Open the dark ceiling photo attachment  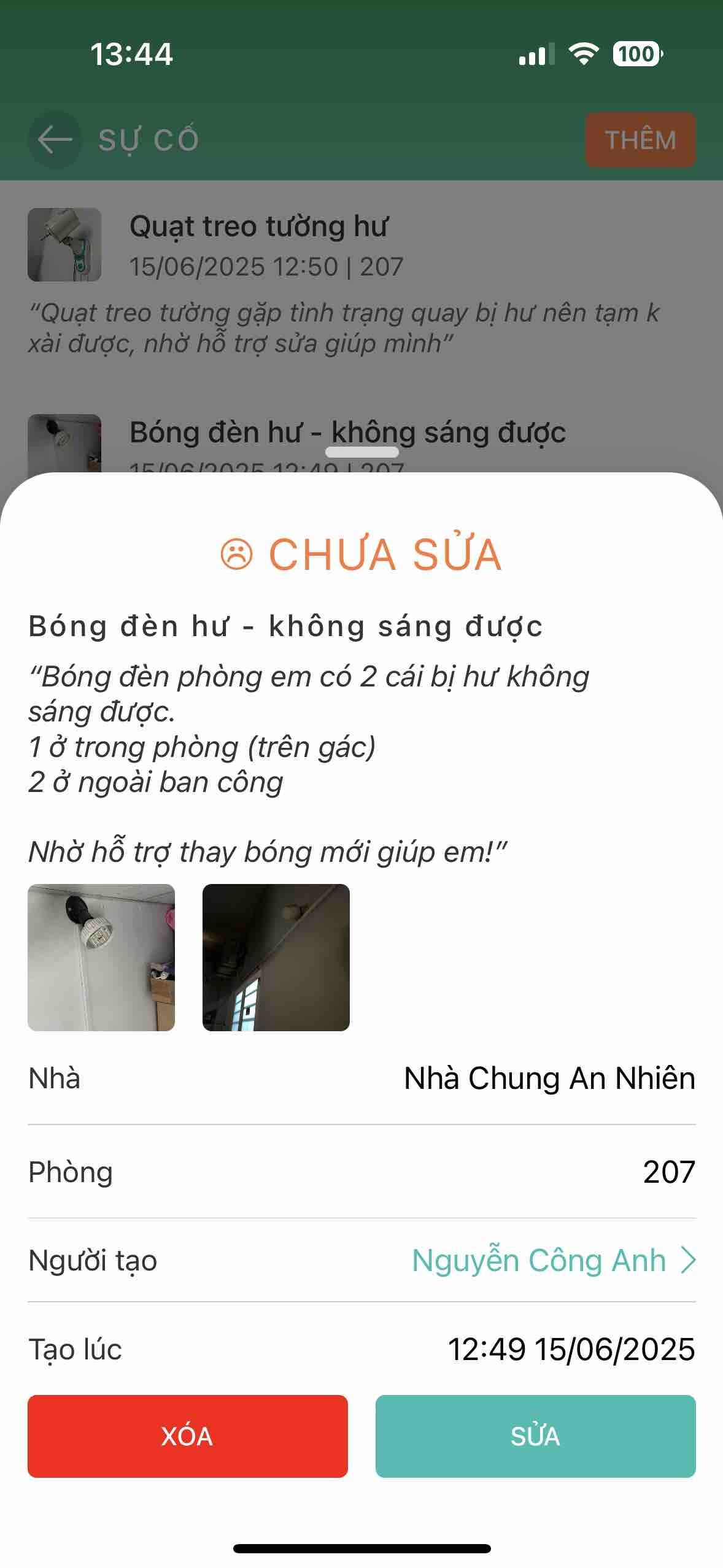click(276, 957)
